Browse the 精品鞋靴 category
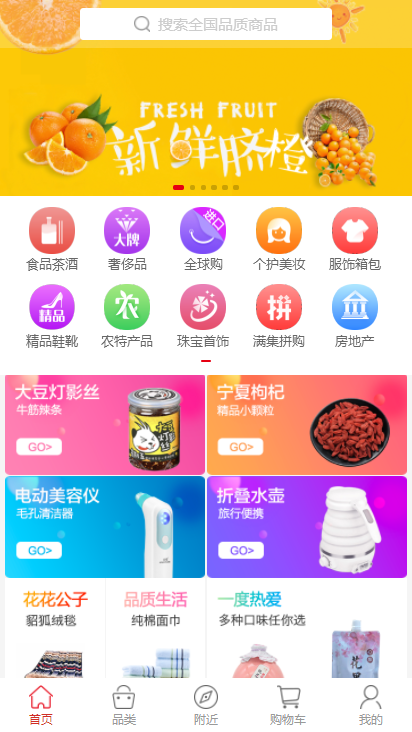 click(x=52, y=317)
